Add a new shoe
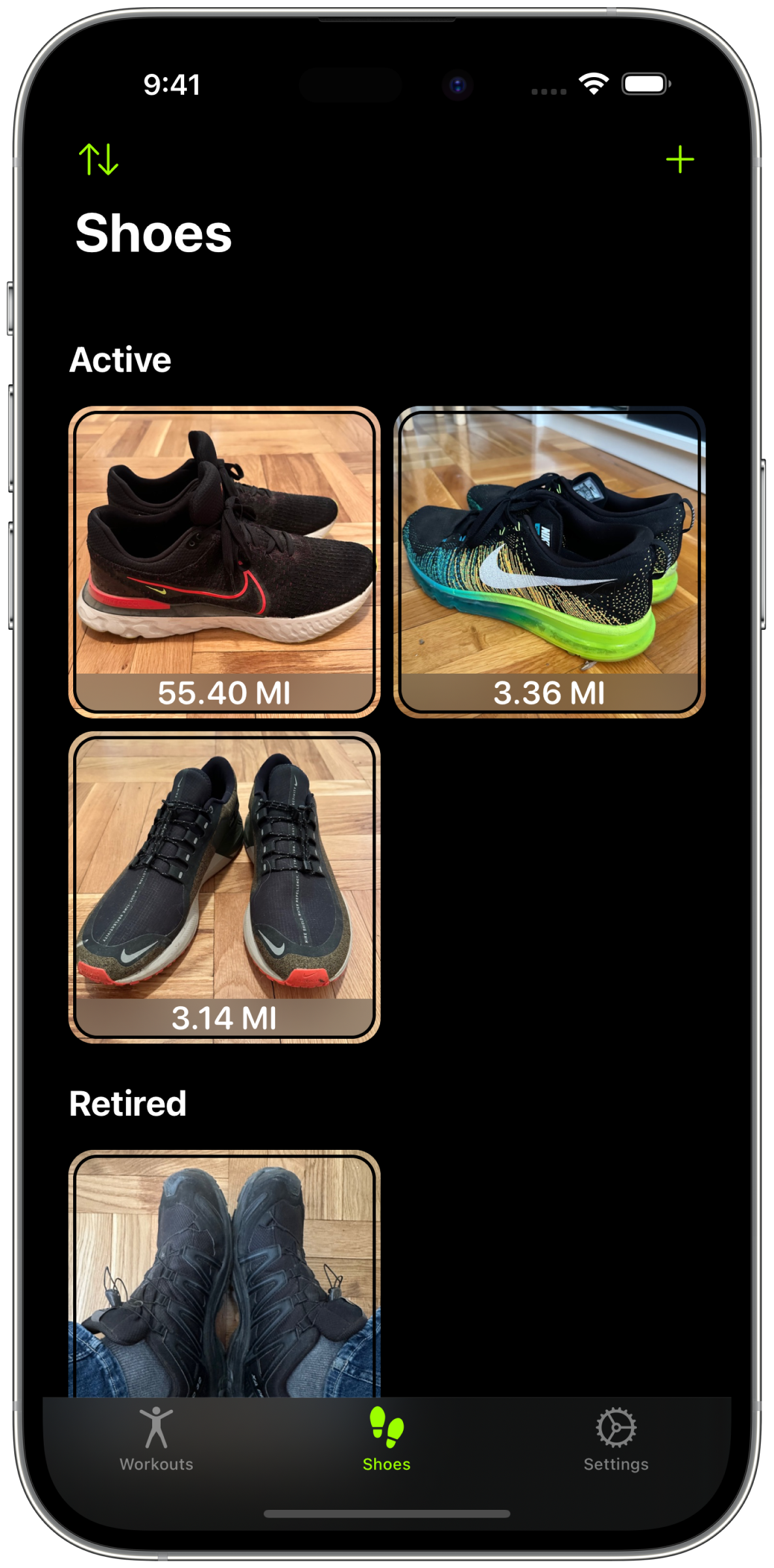Image resolution: width=774 pixels, height=1568 pixels. pos(679,159)
